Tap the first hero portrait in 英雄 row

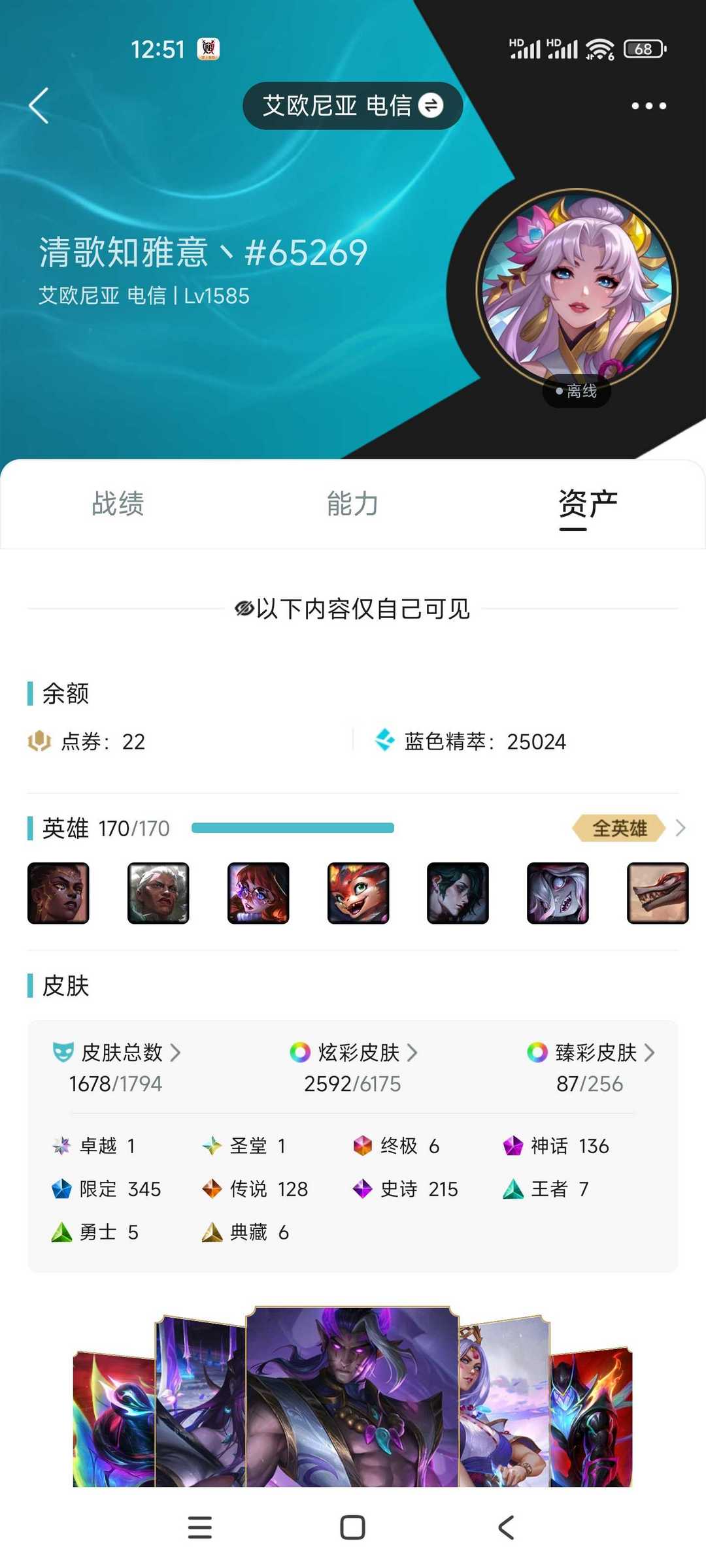tap(58, 892)
